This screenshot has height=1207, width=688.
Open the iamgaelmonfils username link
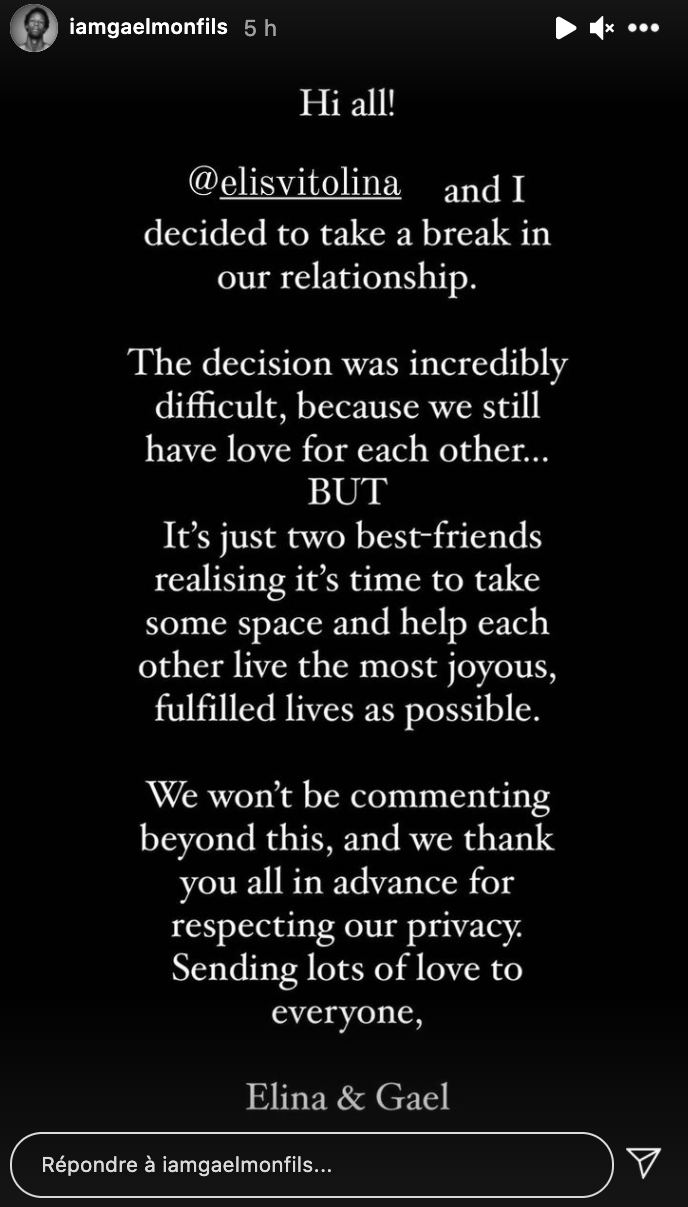pyautogui.click(x=149, y=28)
